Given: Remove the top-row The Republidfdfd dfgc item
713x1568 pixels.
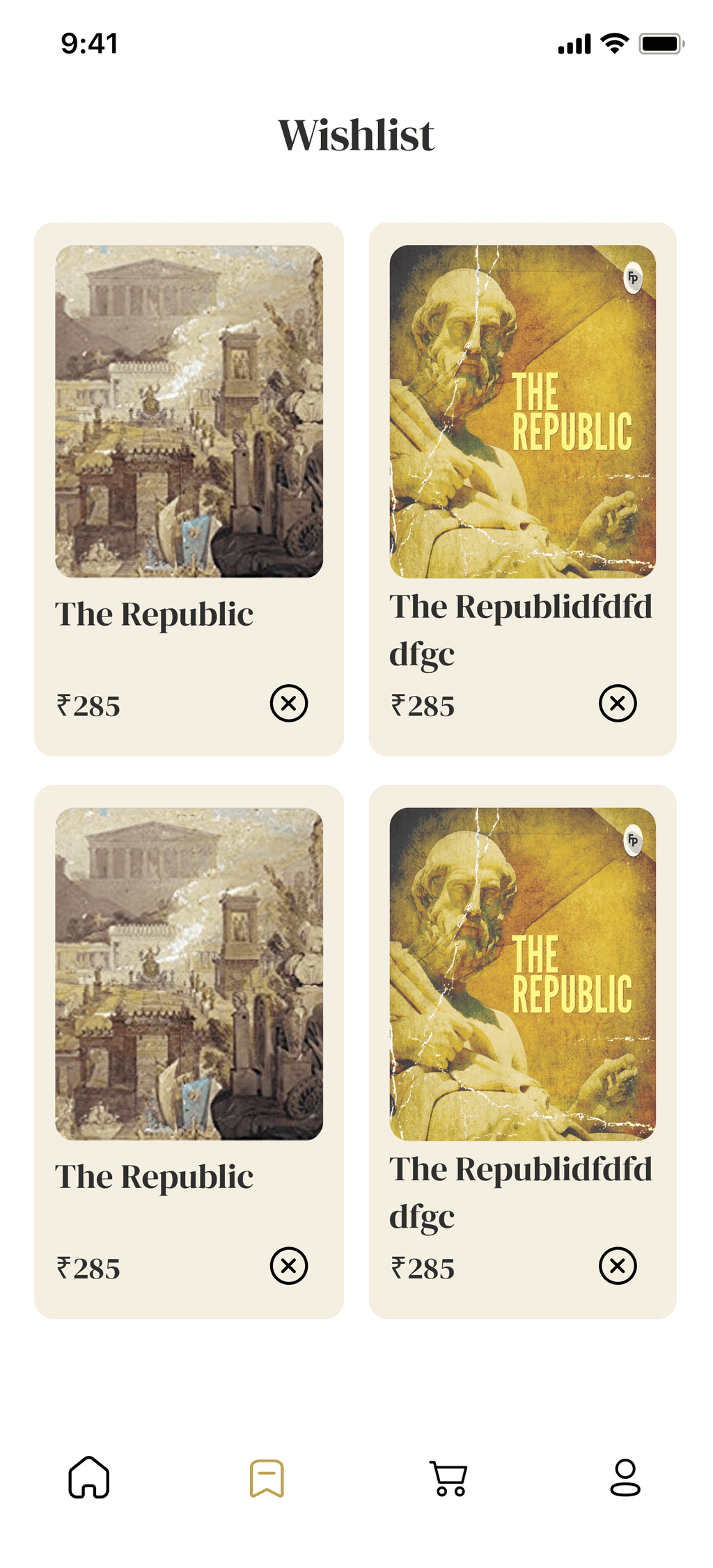Looking at the screenshot, I should (x=618, y=703).
